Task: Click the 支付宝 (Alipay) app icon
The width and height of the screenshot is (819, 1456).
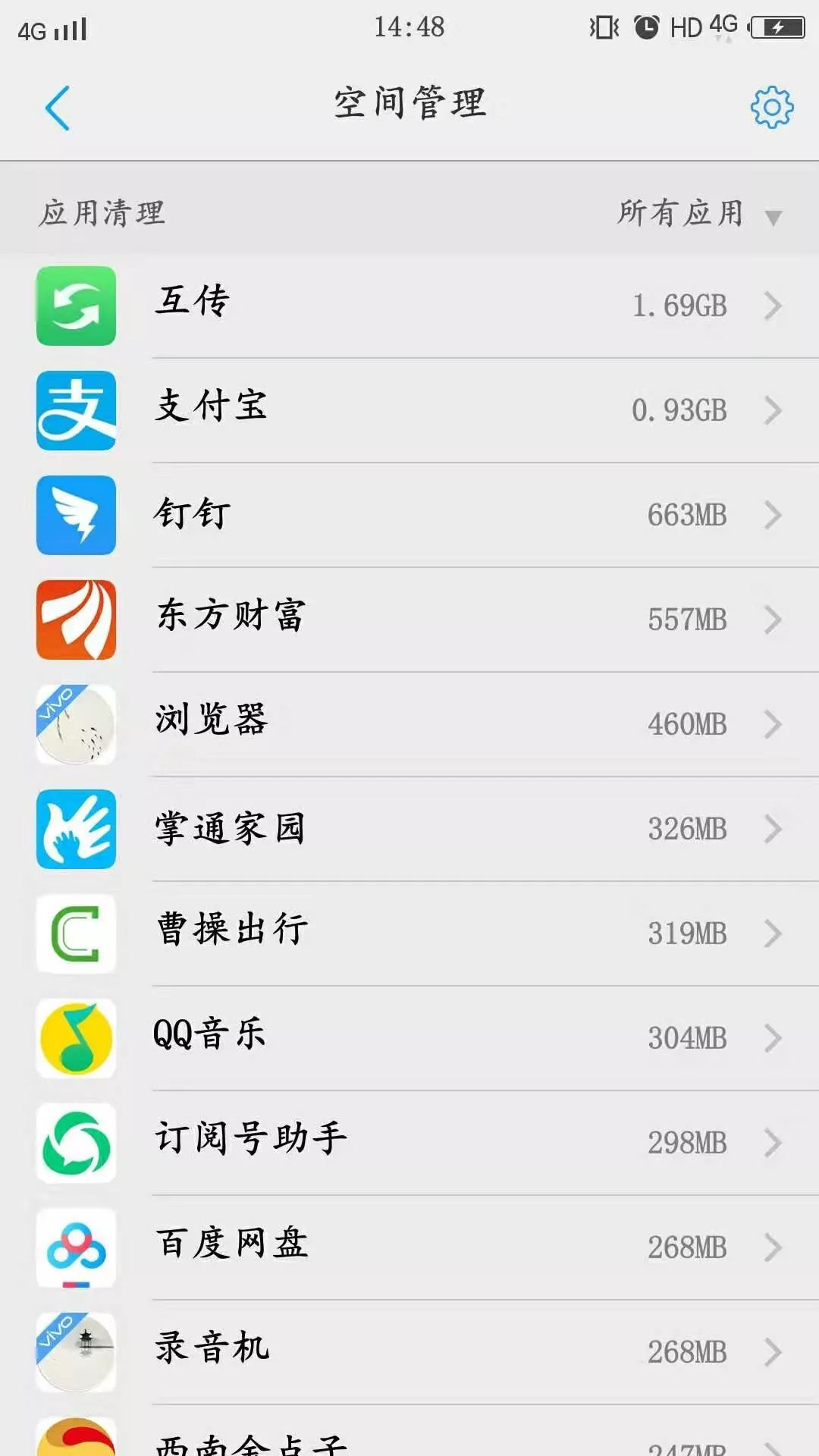Action: coord(76,410)
